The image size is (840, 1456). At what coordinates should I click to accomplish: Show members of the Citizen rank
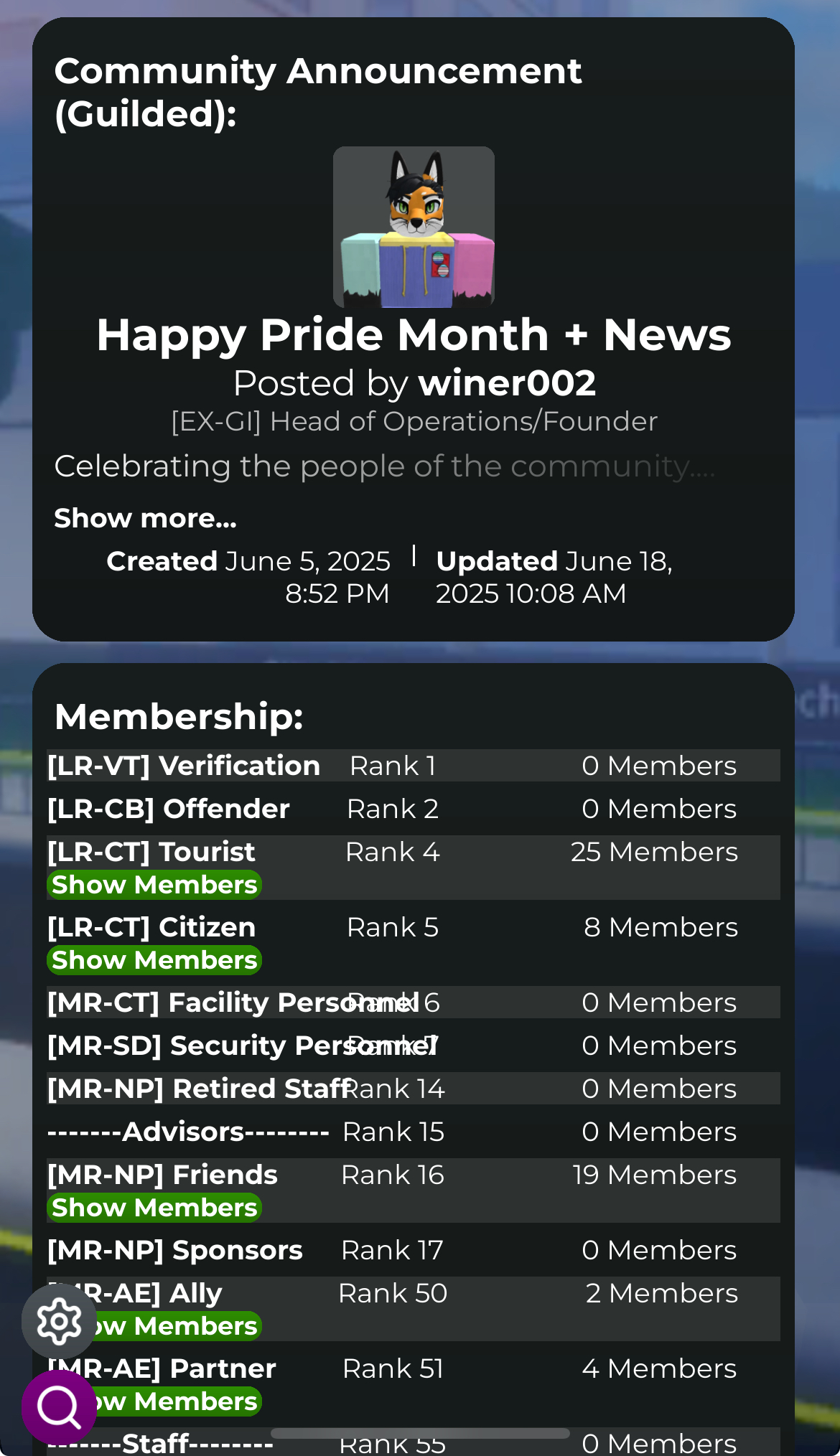point(154,960)
